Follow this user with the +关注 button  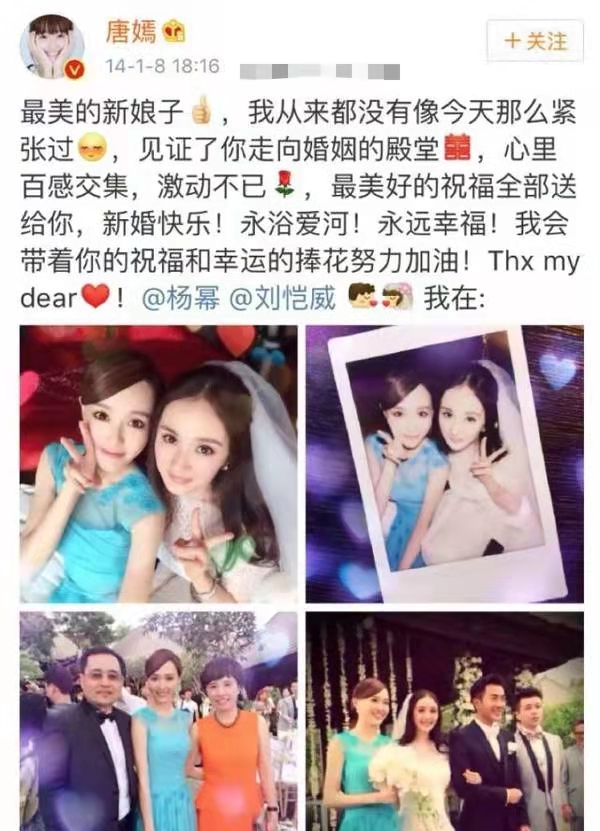(x=535, y=42)
